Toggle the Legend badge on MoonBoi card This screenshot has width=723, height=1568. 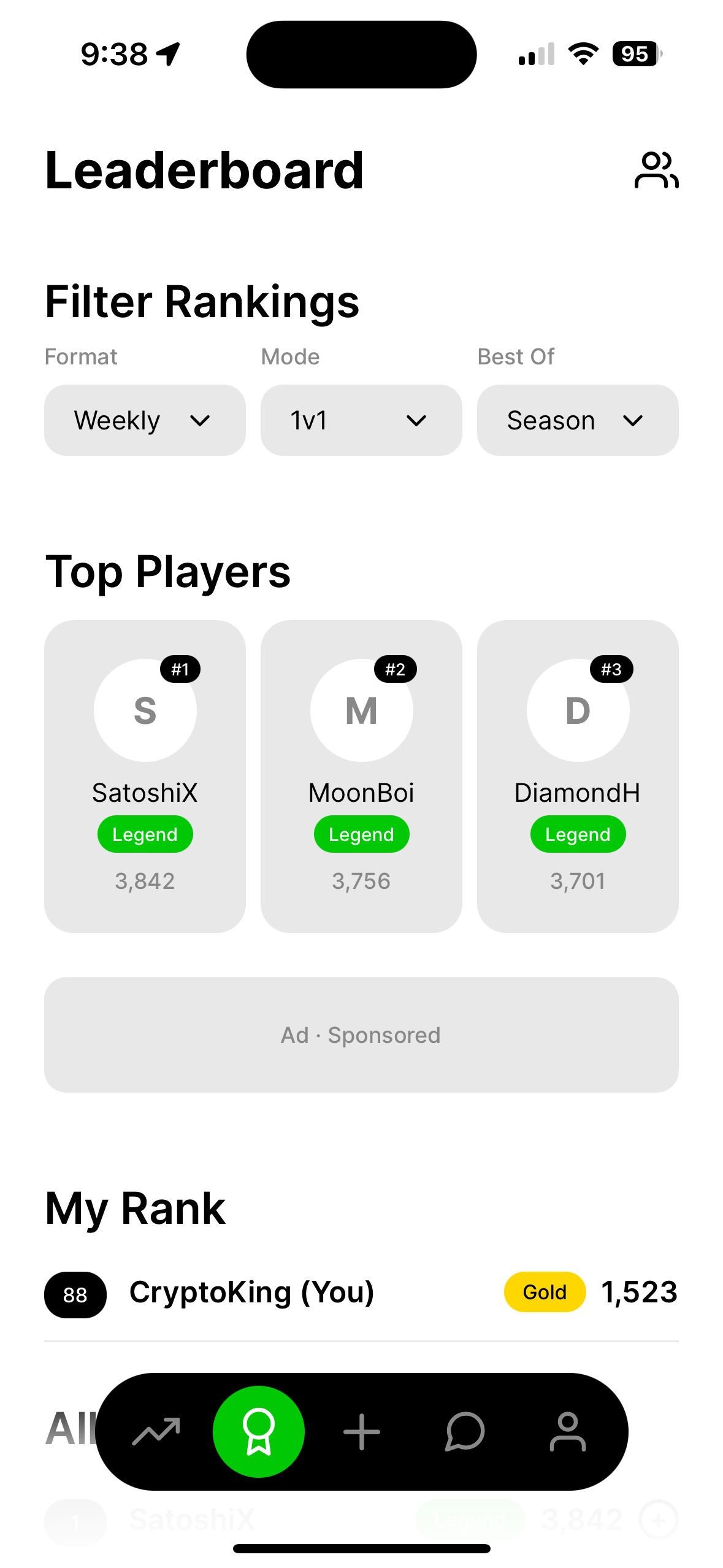tap(361, 833)
